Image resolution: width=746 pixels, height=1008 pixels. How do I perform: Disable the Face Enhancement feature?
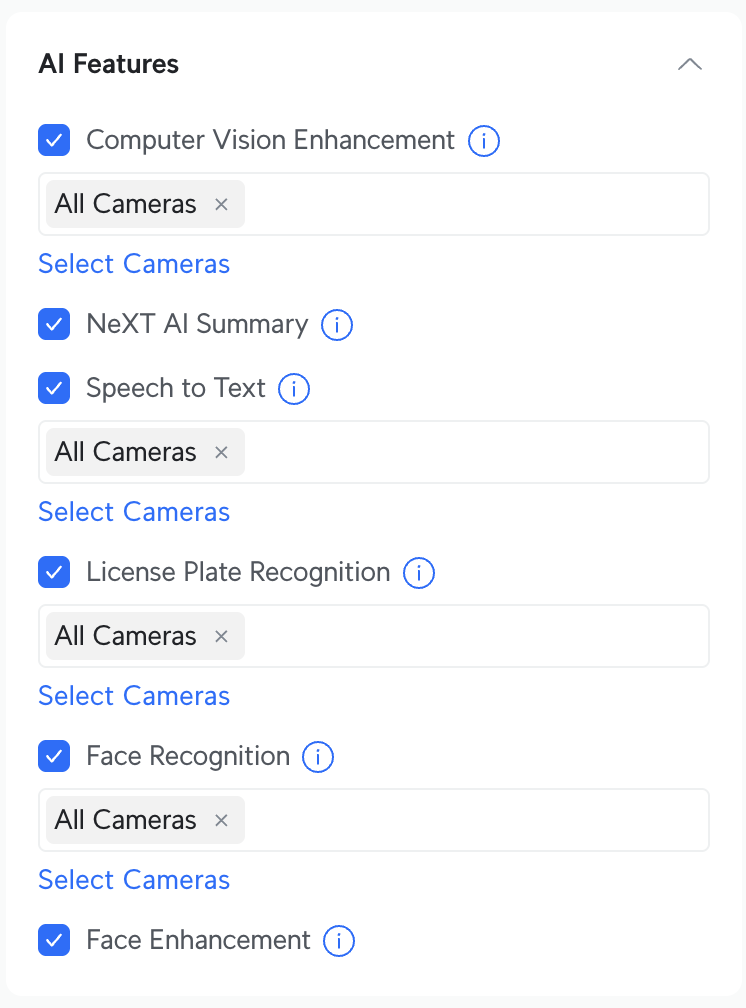coord(54,940)
